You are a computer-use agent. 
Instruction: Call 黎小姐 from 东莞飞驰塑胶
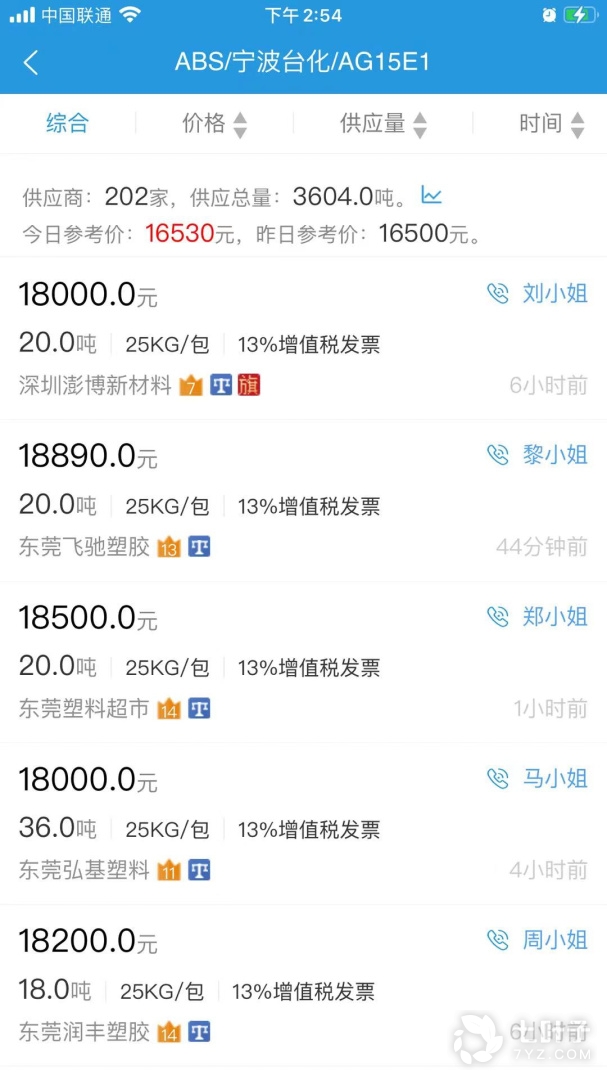537,455
